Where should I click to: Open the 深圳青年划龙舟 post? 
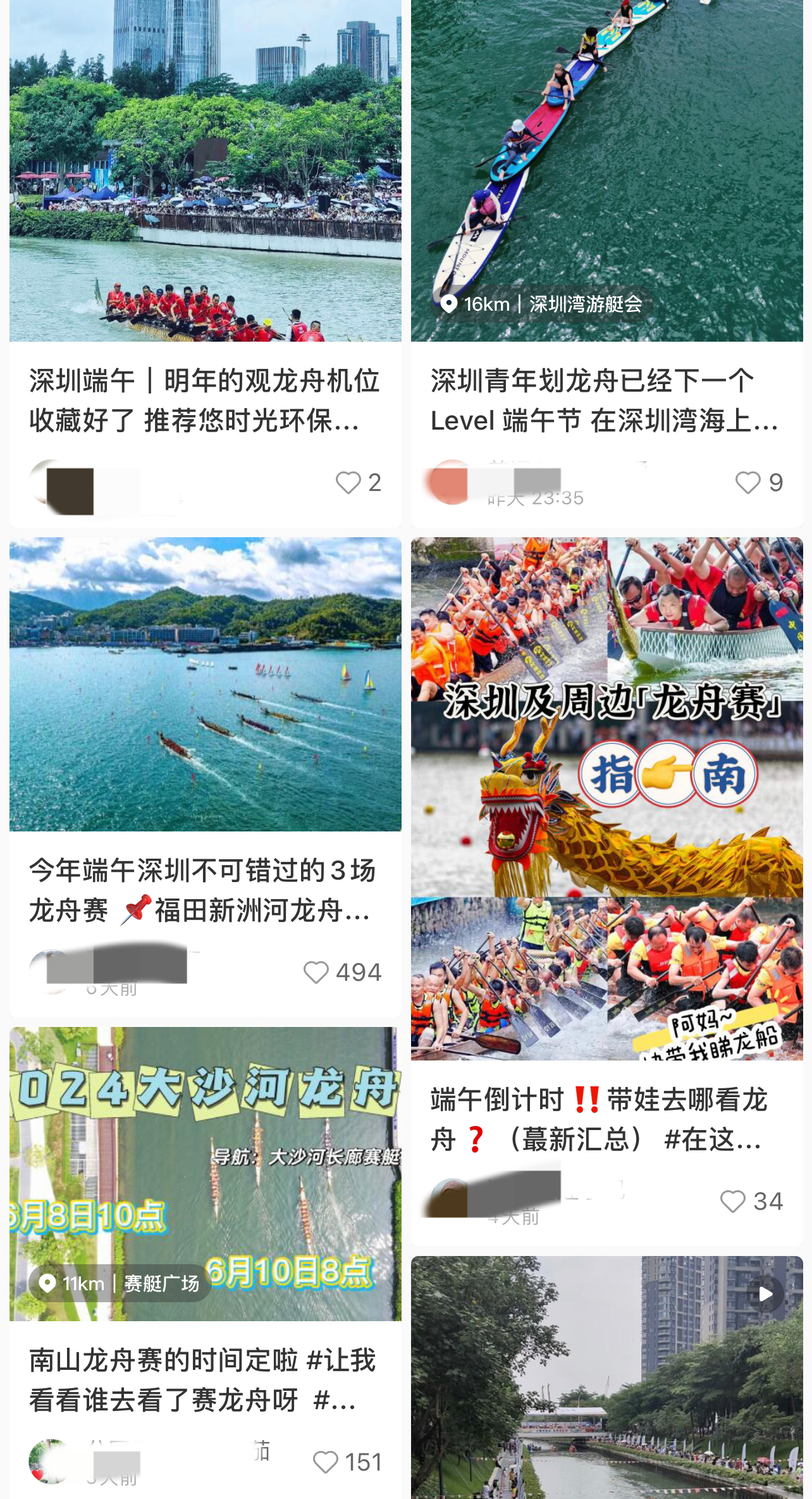605,399
